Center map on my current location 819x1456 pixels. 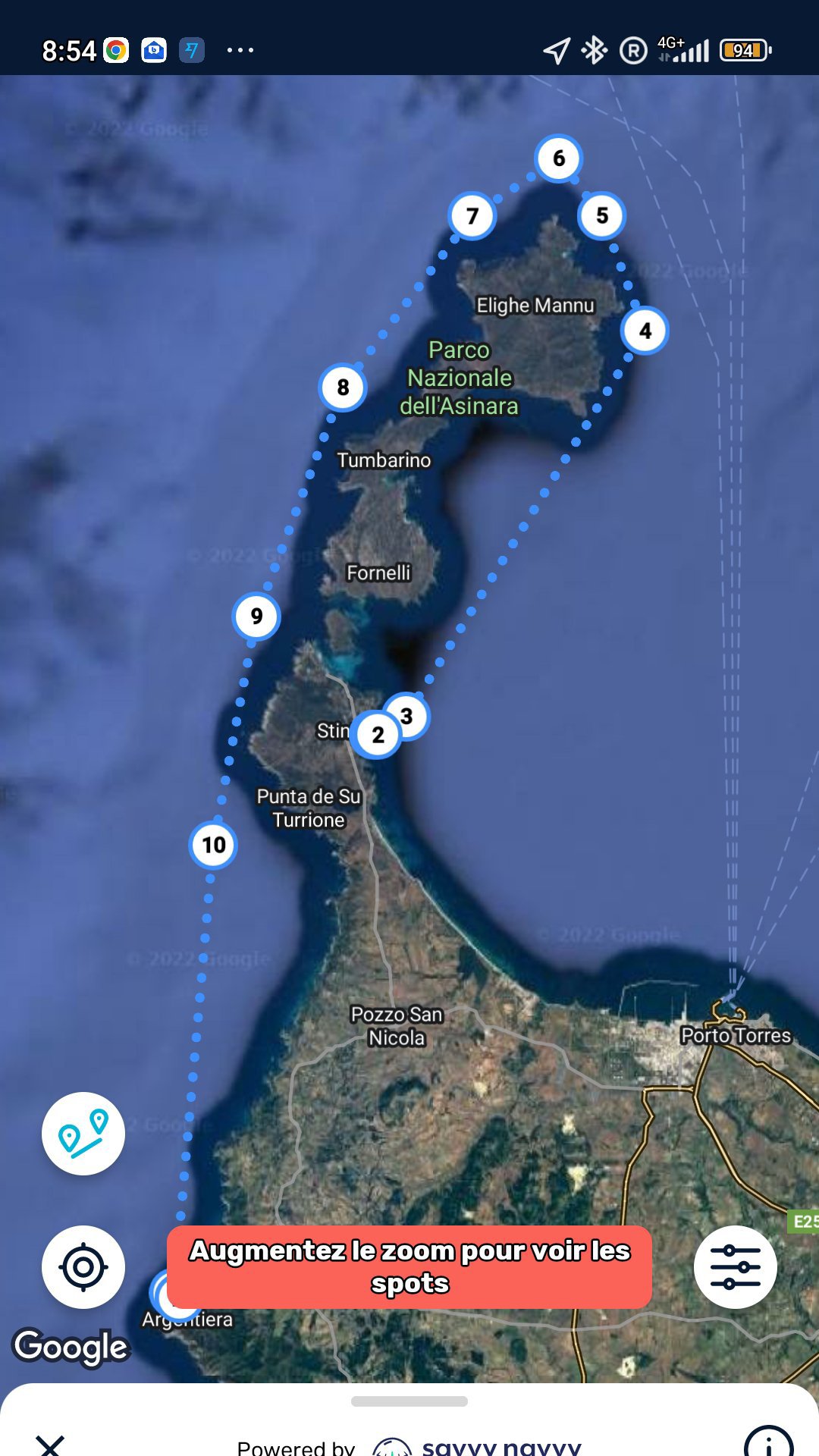(x=83, y=1267)
